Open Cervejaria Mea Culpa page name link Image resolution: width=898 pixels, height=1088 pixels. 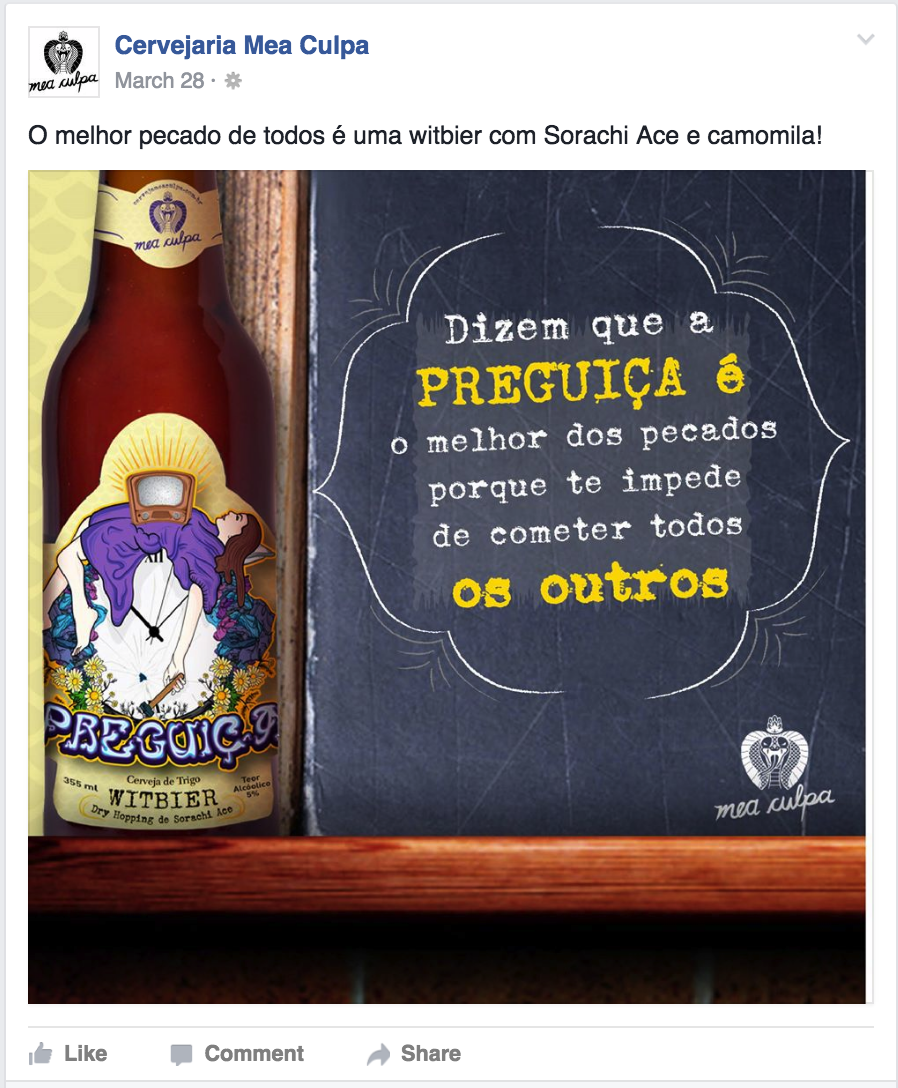[x=241, y=46]
